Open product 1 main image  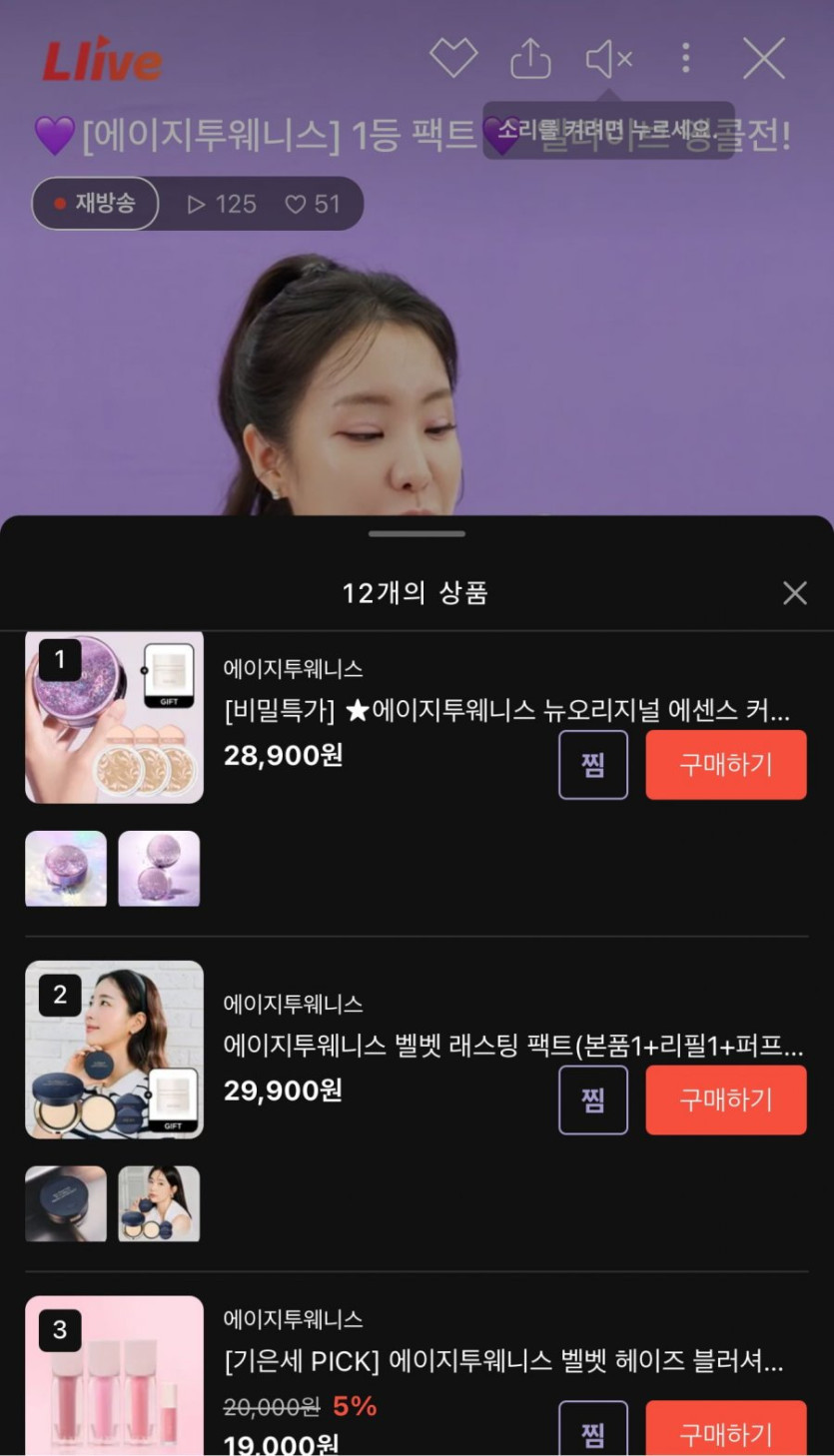coord(114,716)
